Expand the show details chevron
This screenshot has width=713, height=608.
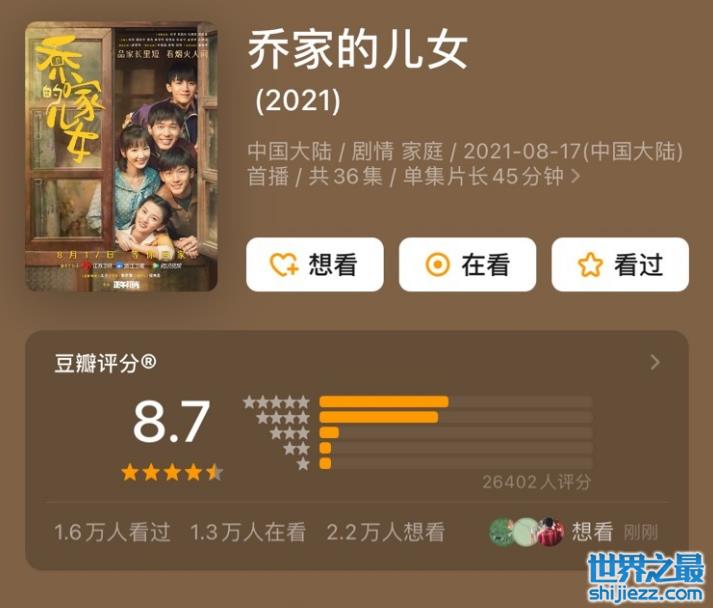click(x=575, y=177)
